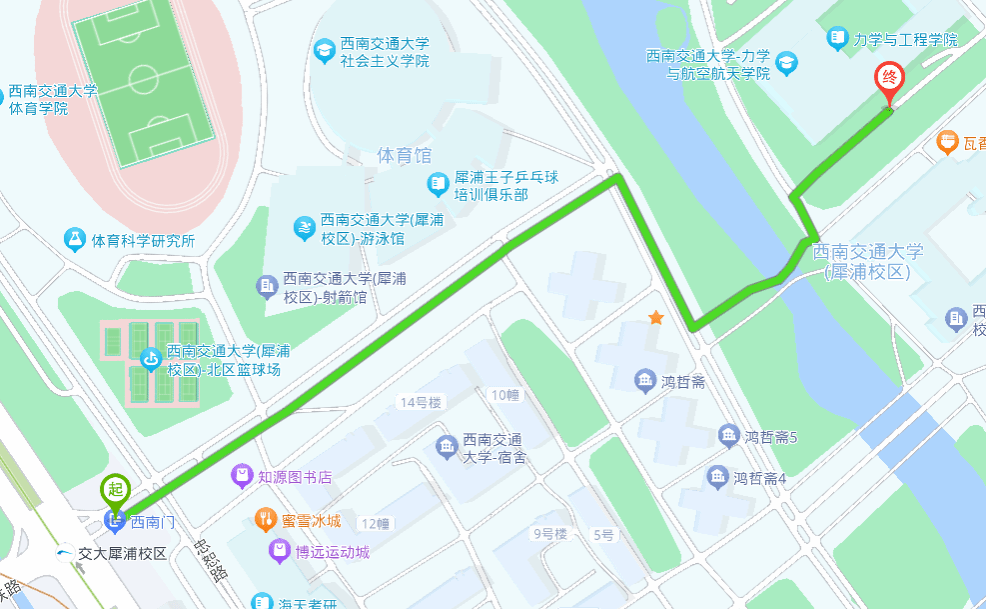Select the 鸿哲斋5 building marker
Image resolution: width=986 pixels, height=609 pixels.
(728, 436)
